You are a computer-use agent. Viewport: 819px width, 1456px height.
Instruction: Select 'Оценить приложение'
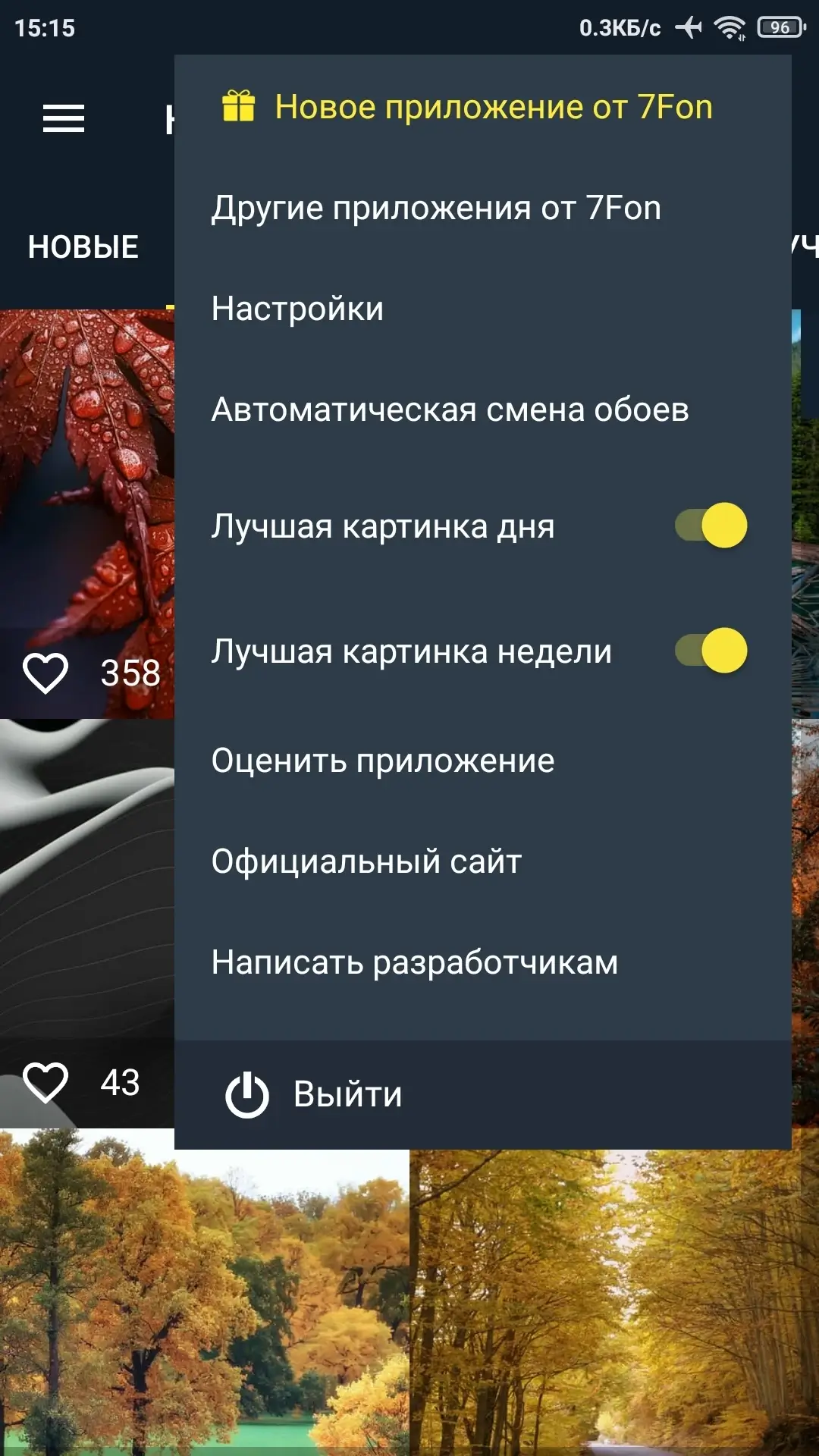coord(383,761)
